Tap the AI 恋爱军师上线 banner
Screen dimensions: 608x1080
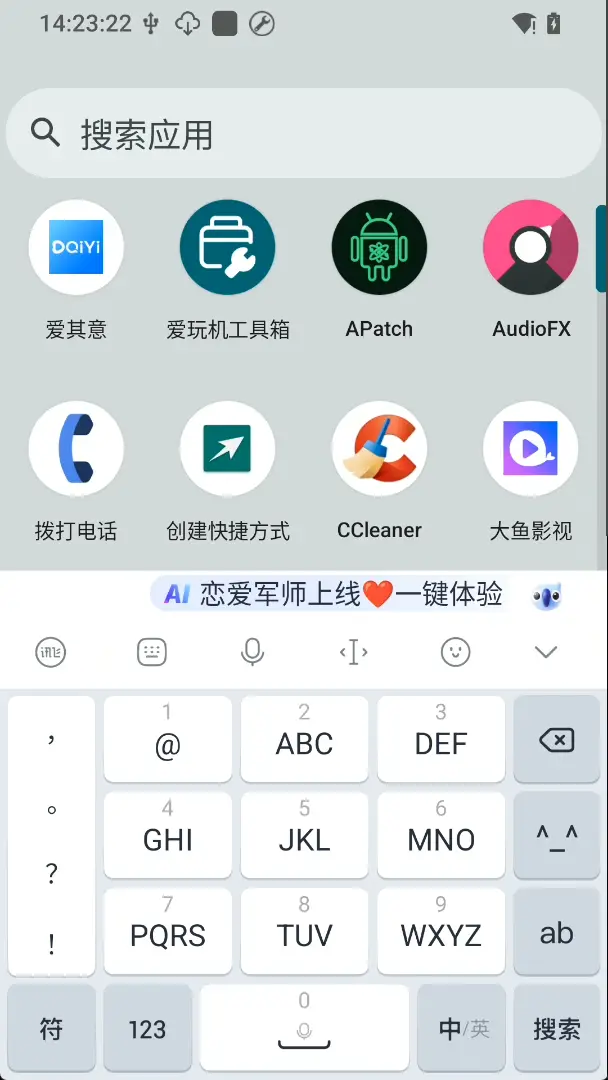click(x=340, y=595)
